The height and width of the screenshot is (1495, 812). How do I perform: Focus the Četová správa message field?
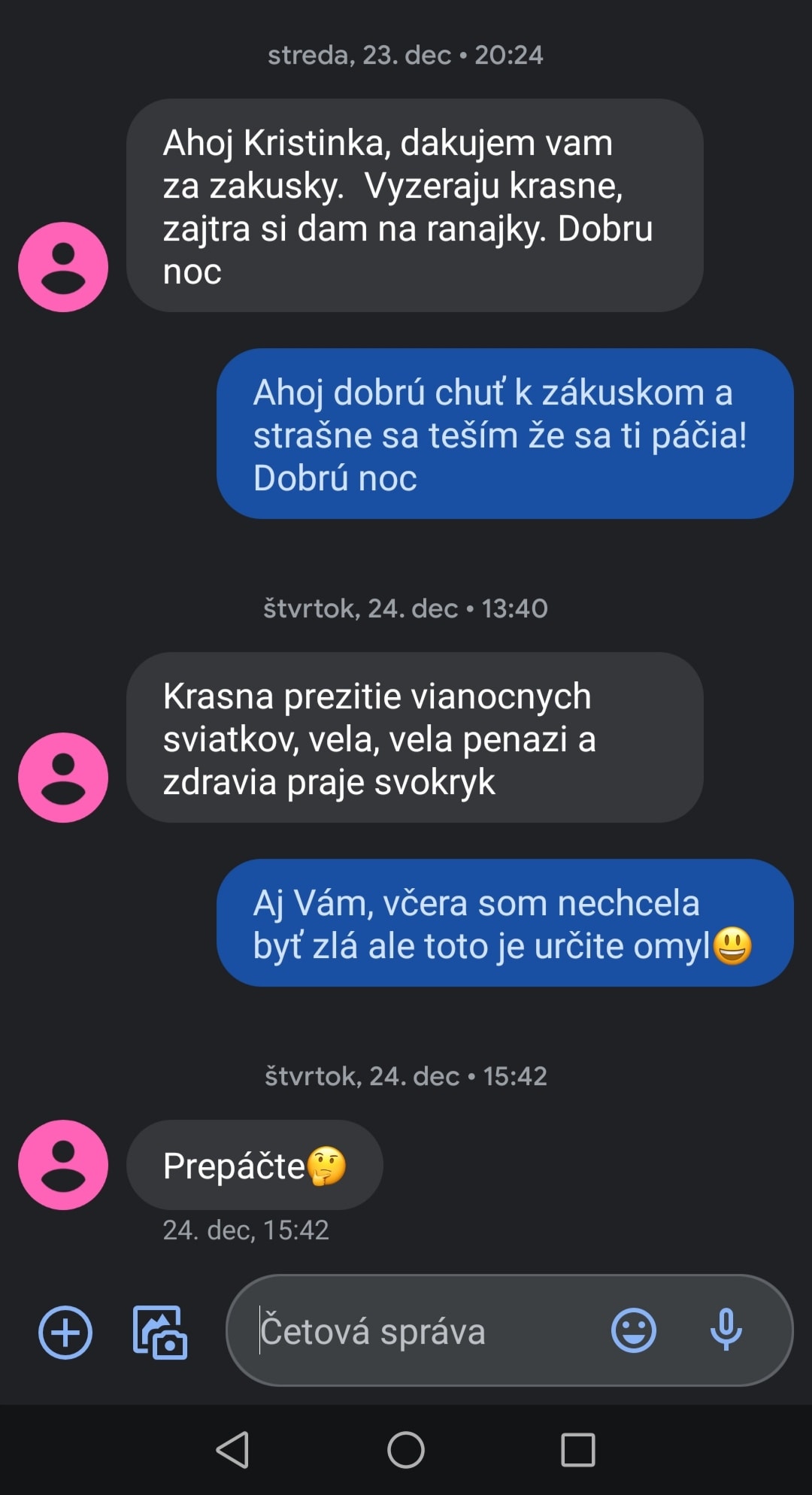(x=421, y=1332)
